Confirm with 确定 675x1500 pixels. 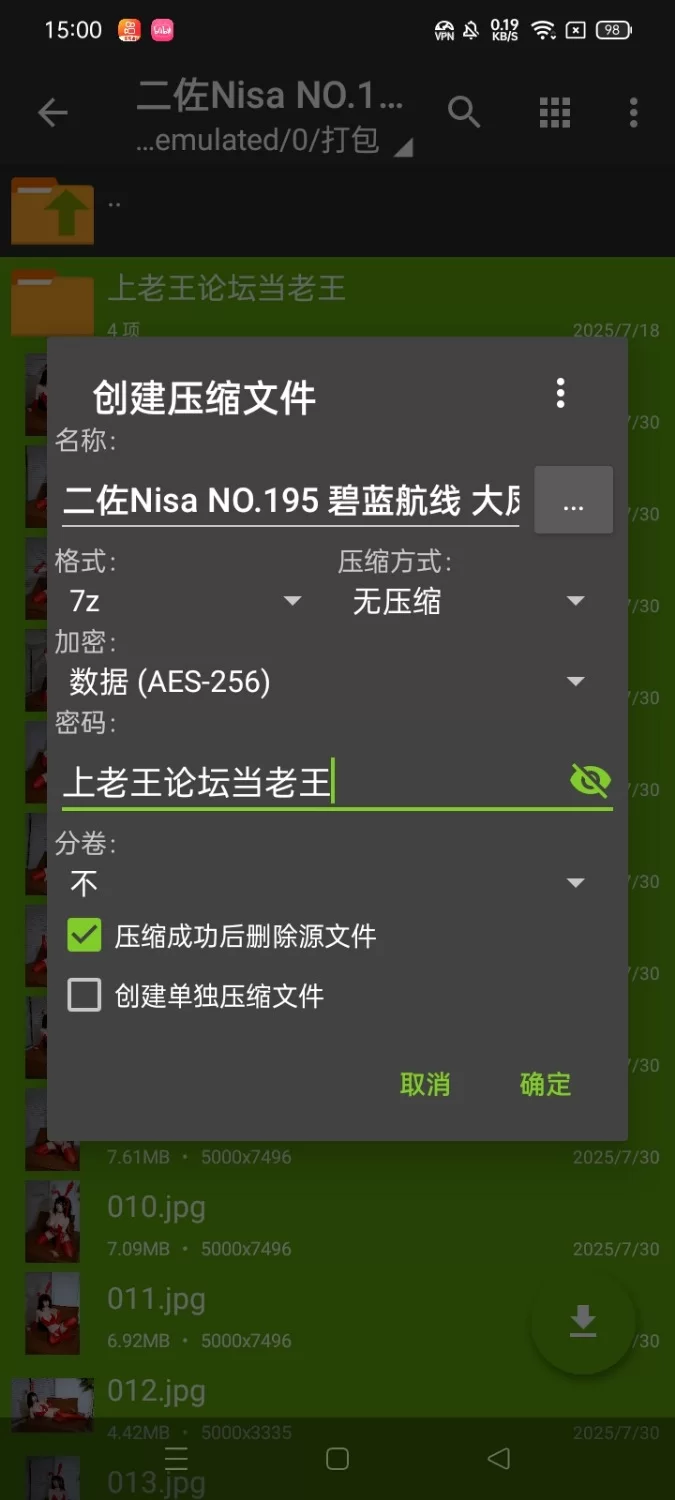point(545,1084)
